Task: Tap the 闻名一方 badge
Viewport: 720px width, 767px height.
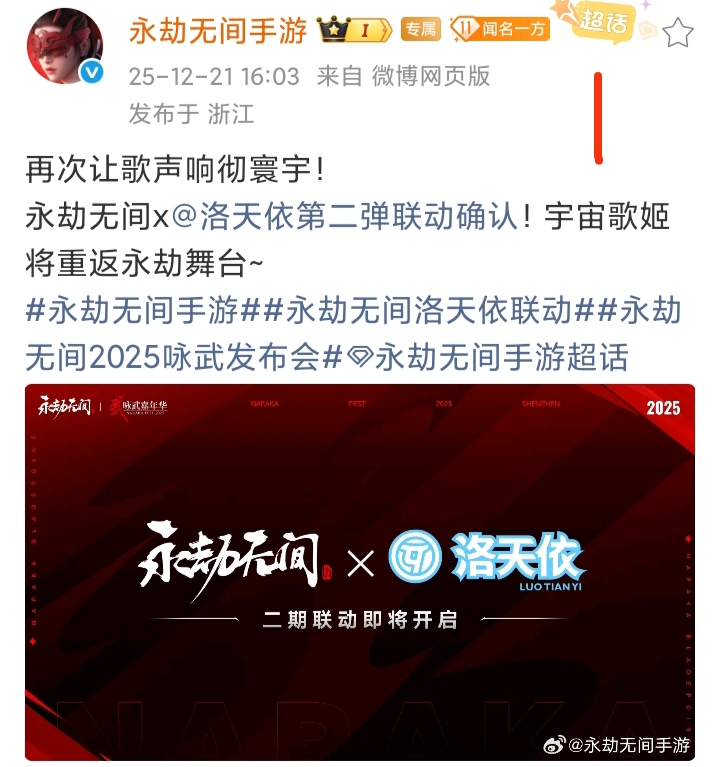Action: [501, 30]
